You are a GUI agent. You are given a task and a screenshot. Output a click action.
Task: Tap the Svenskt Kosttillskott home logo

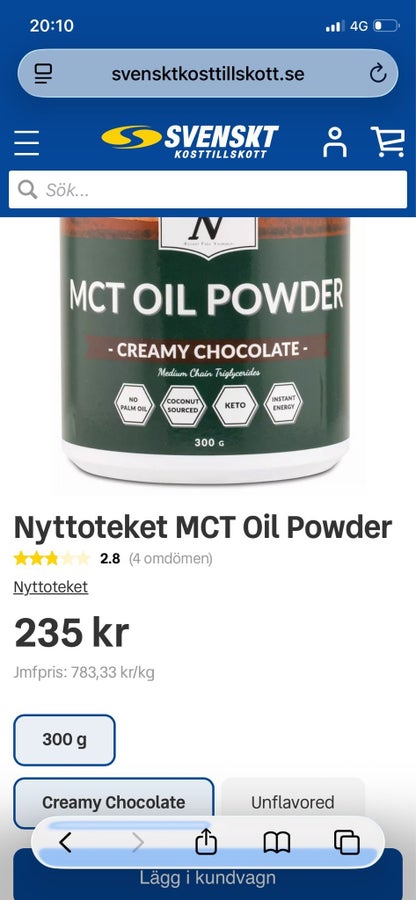190,141
